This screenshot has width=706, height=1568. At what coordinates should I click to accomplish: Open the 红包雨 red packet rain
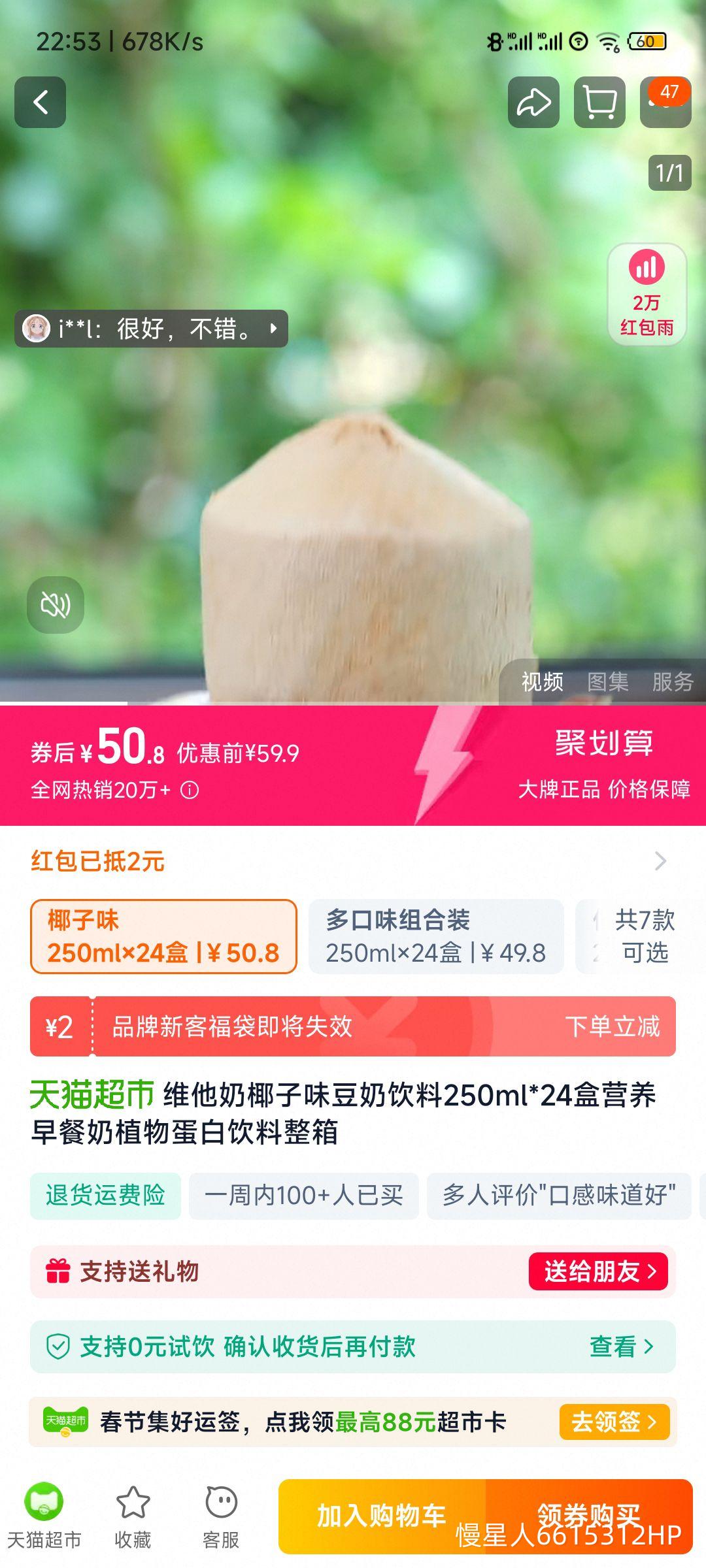tap(646, 292)
